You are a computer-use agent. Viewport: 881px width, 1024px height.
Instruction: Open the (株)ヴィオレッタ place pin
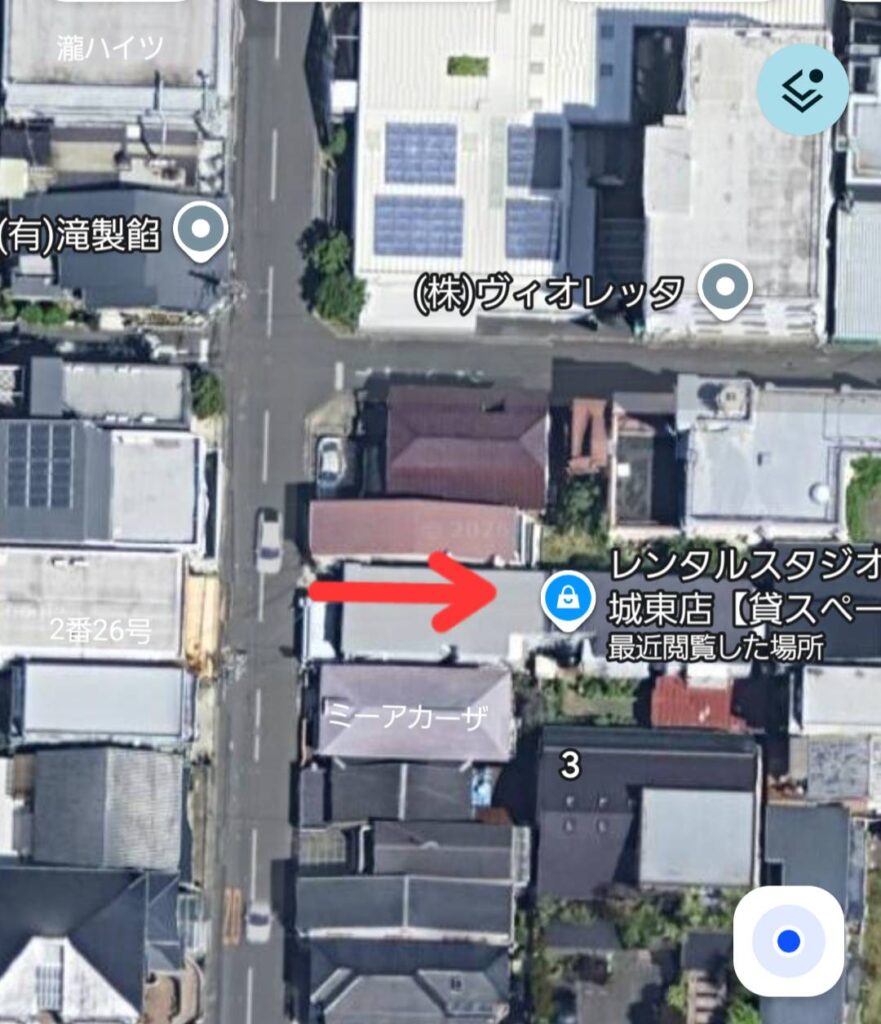tap(725, 289)
